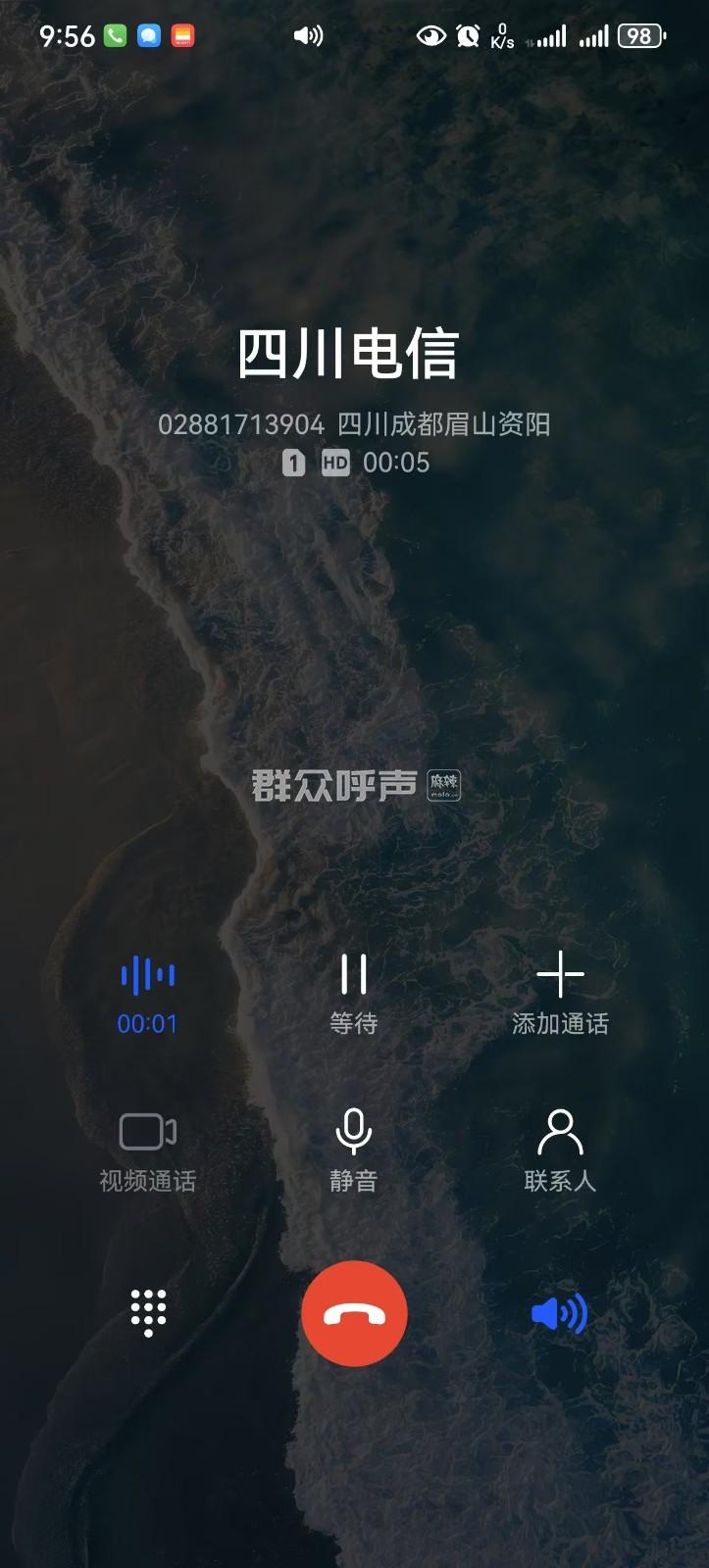The image size is (709, 1568).
Task: Switch to video call (视频通话)
Action: (x=147, y=1150)
